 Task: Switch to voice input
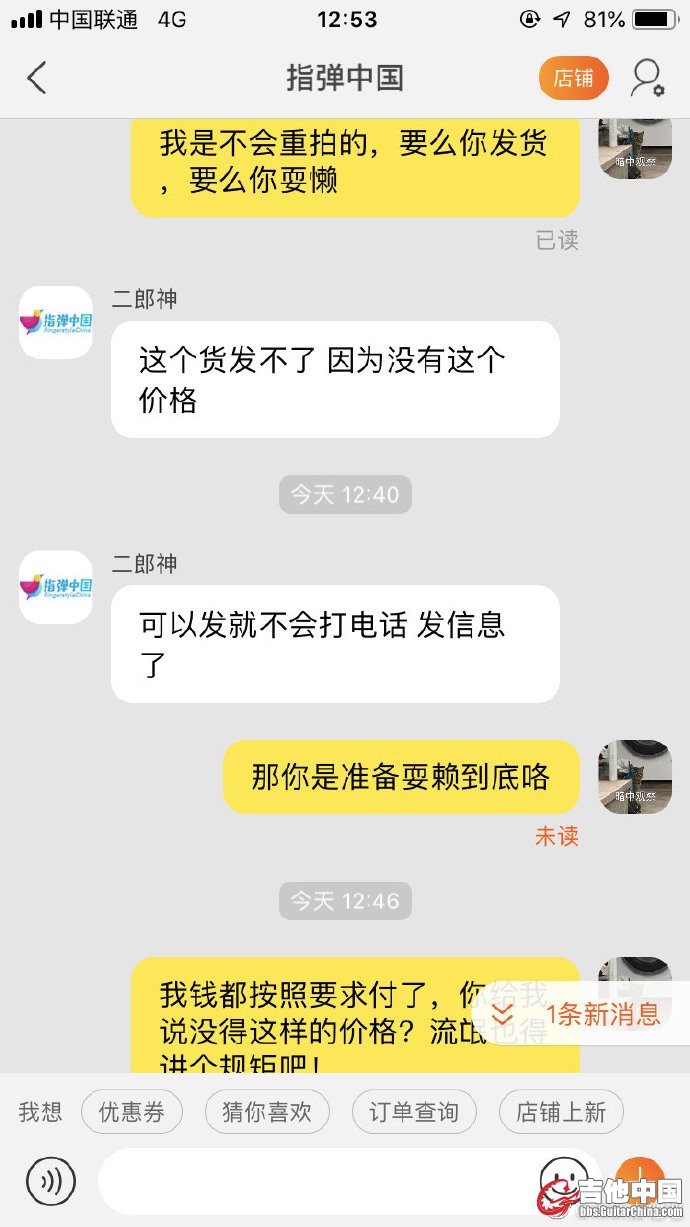(x=51, y=1183)
